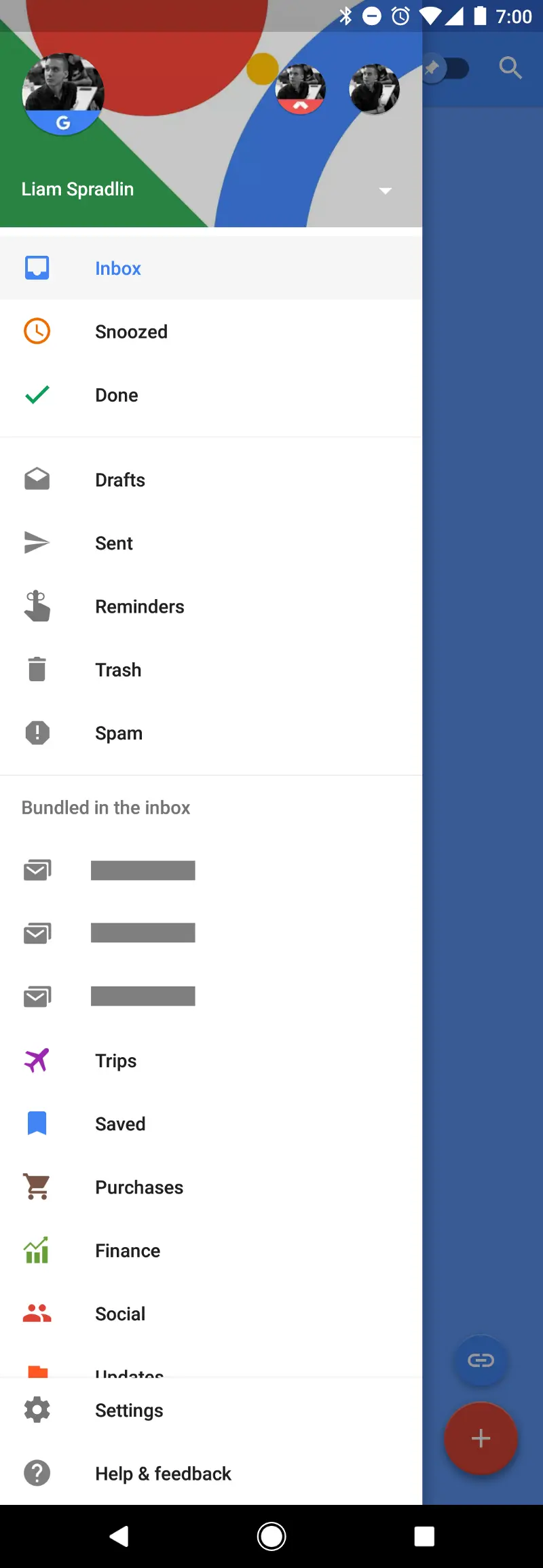The width and height of the screenshot is (543, 1568).
Task: Open Help & feedback
Action: click(163, 1474)
